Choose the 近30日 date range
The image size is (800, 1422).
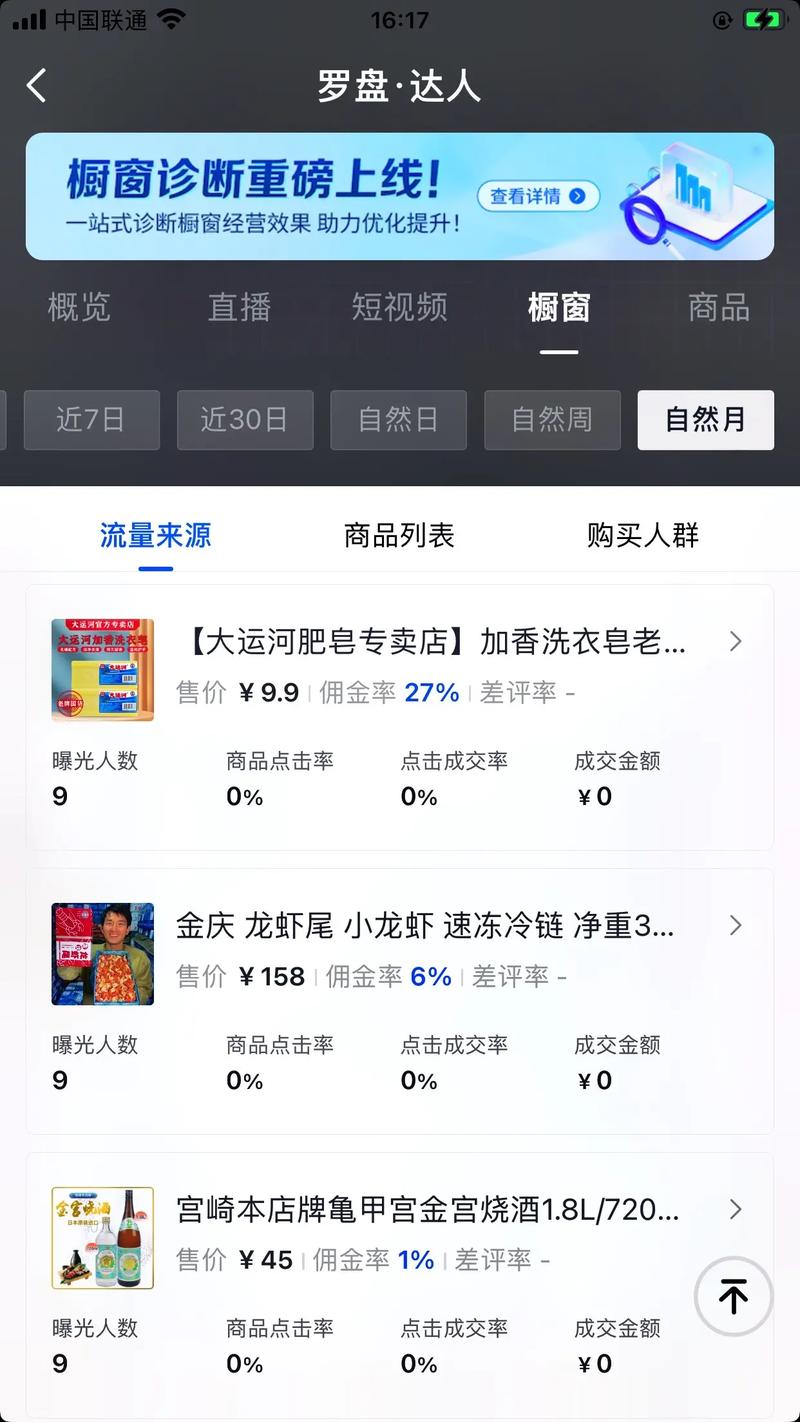click(x=245, y=420)
